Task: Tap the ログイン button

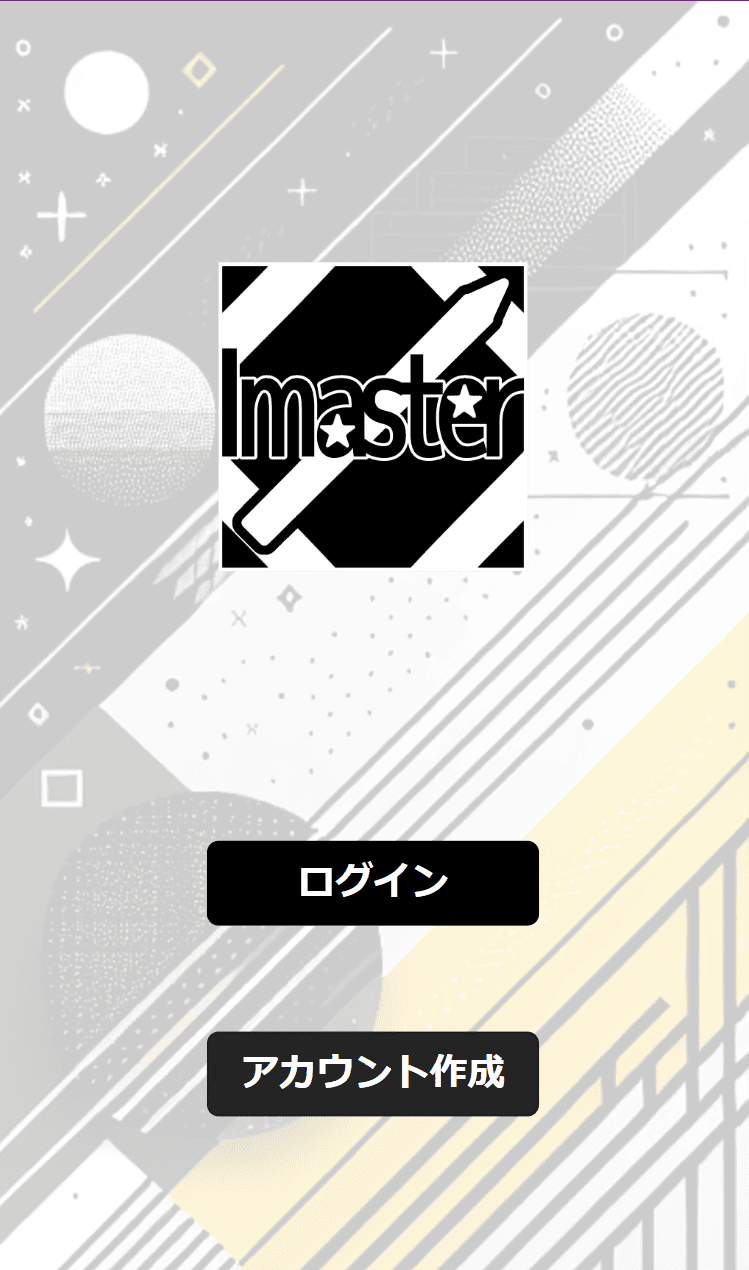Action: click(x=372, y=883)
